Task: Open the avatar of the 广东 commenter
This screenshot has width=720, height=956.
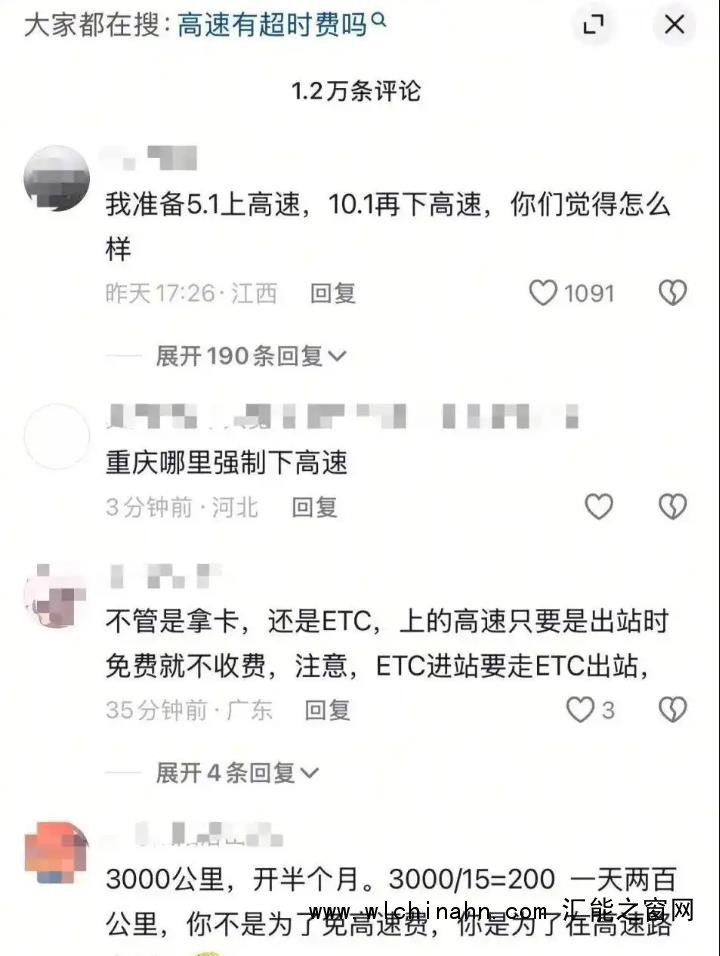Action: [56, 596]
